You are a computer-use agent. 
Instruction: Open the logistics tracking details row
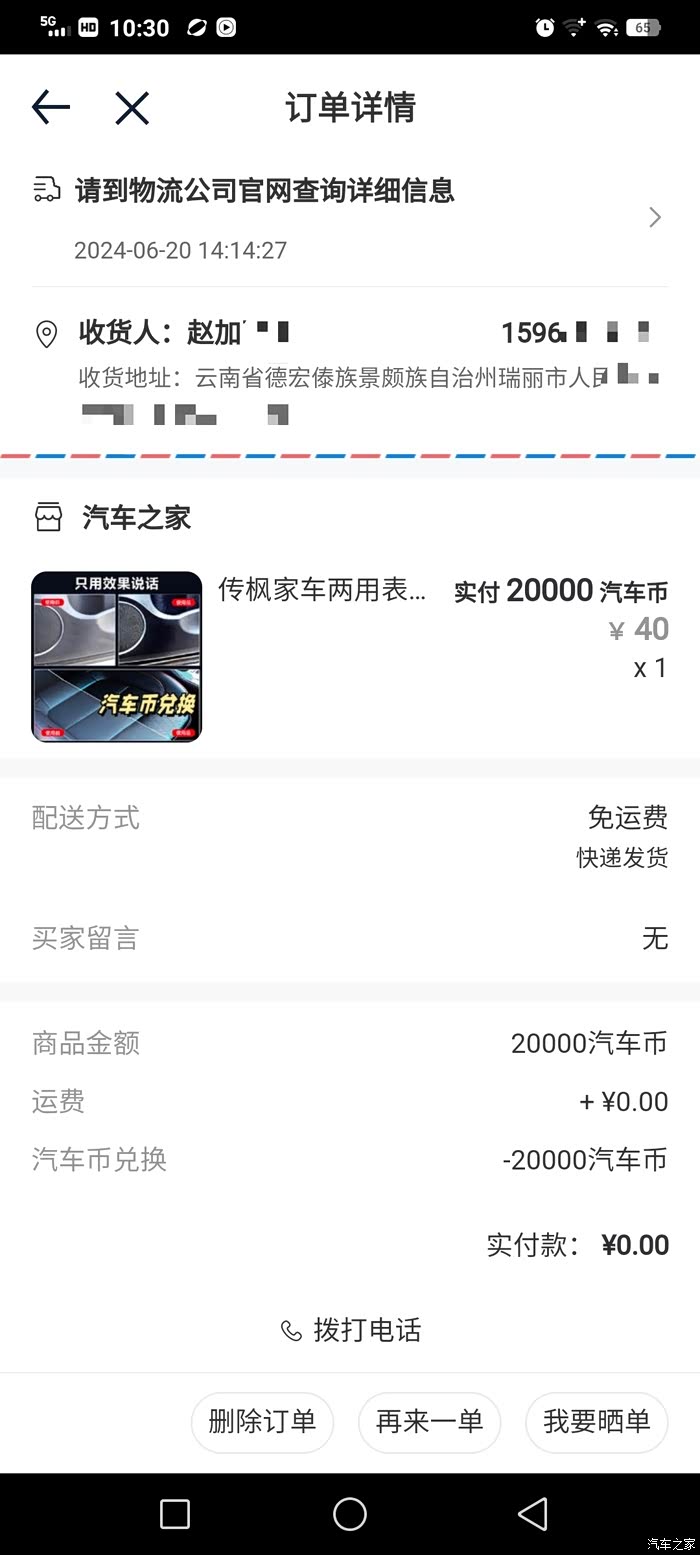pos(350,217)
